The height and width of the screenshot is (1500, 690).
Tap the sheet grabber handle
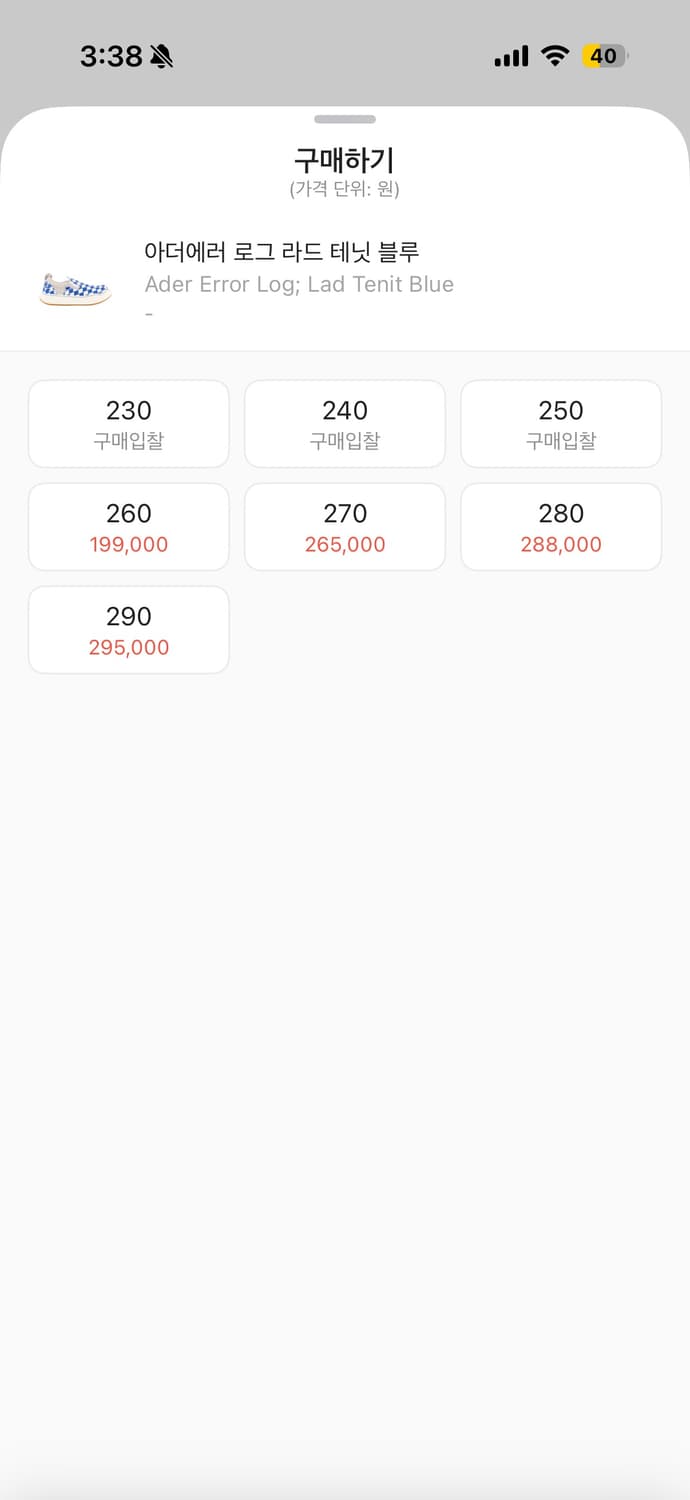pos(345,119)
